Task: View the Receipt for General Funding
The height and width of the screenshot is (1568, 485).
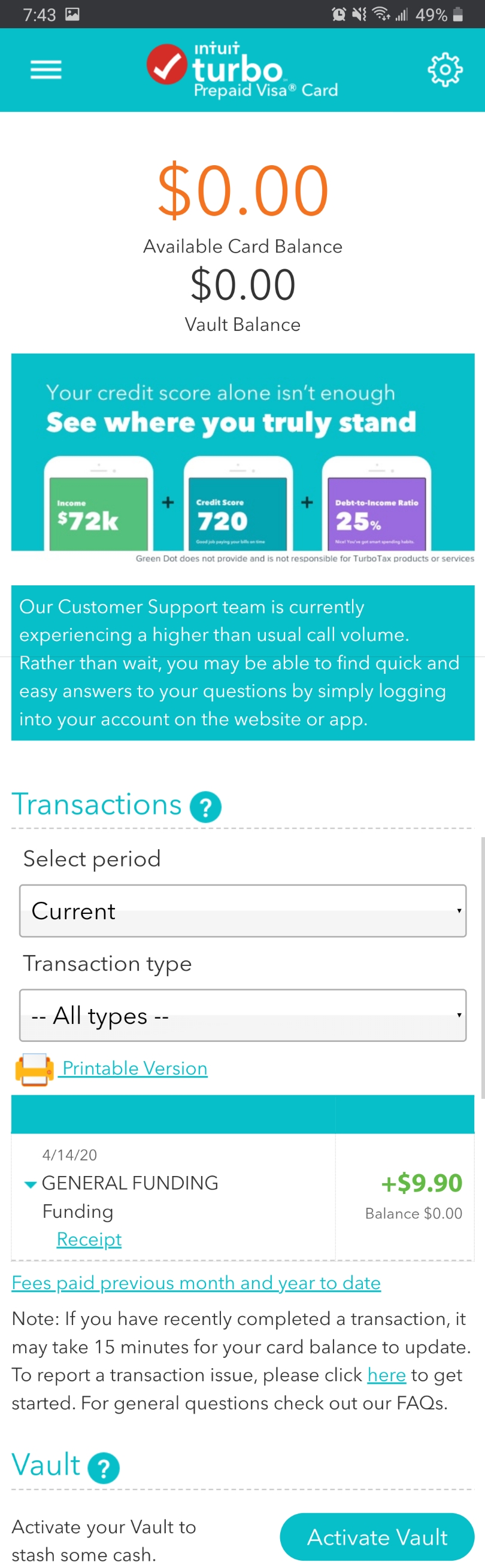Action: pos(89,1239)
